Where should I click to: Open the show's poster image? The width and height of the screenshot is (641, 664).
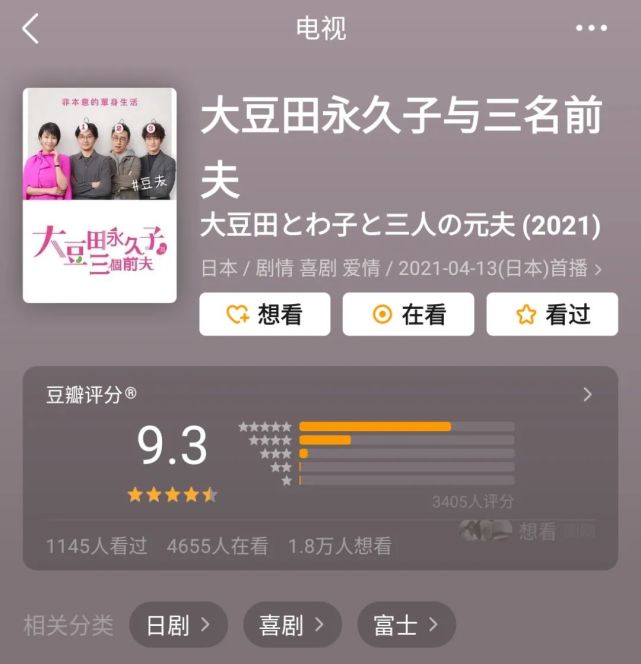(100, 195)
